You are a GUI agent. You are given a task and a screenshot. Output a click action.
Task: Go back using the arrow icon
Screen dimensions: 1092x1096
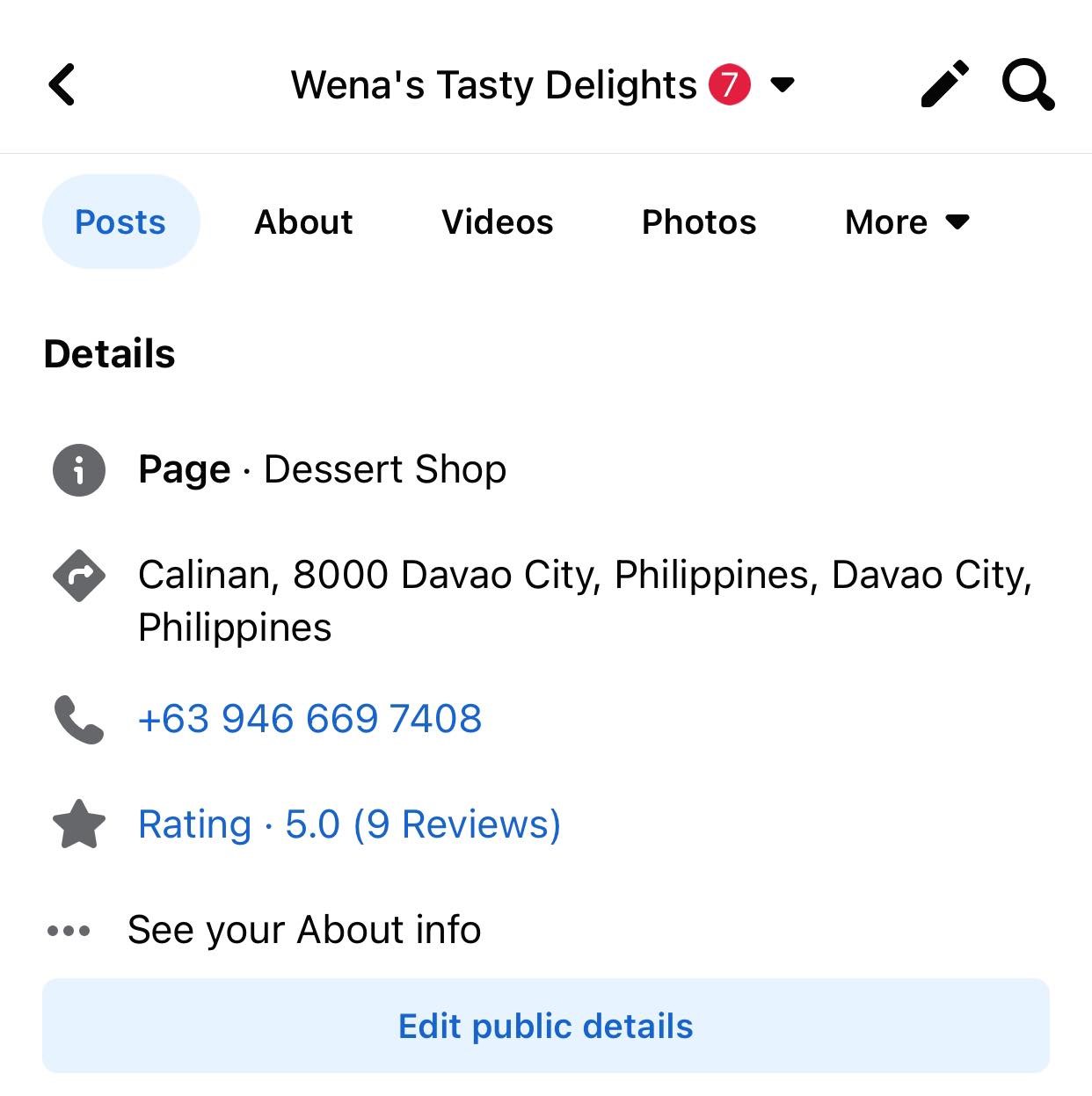coord(62,85)
